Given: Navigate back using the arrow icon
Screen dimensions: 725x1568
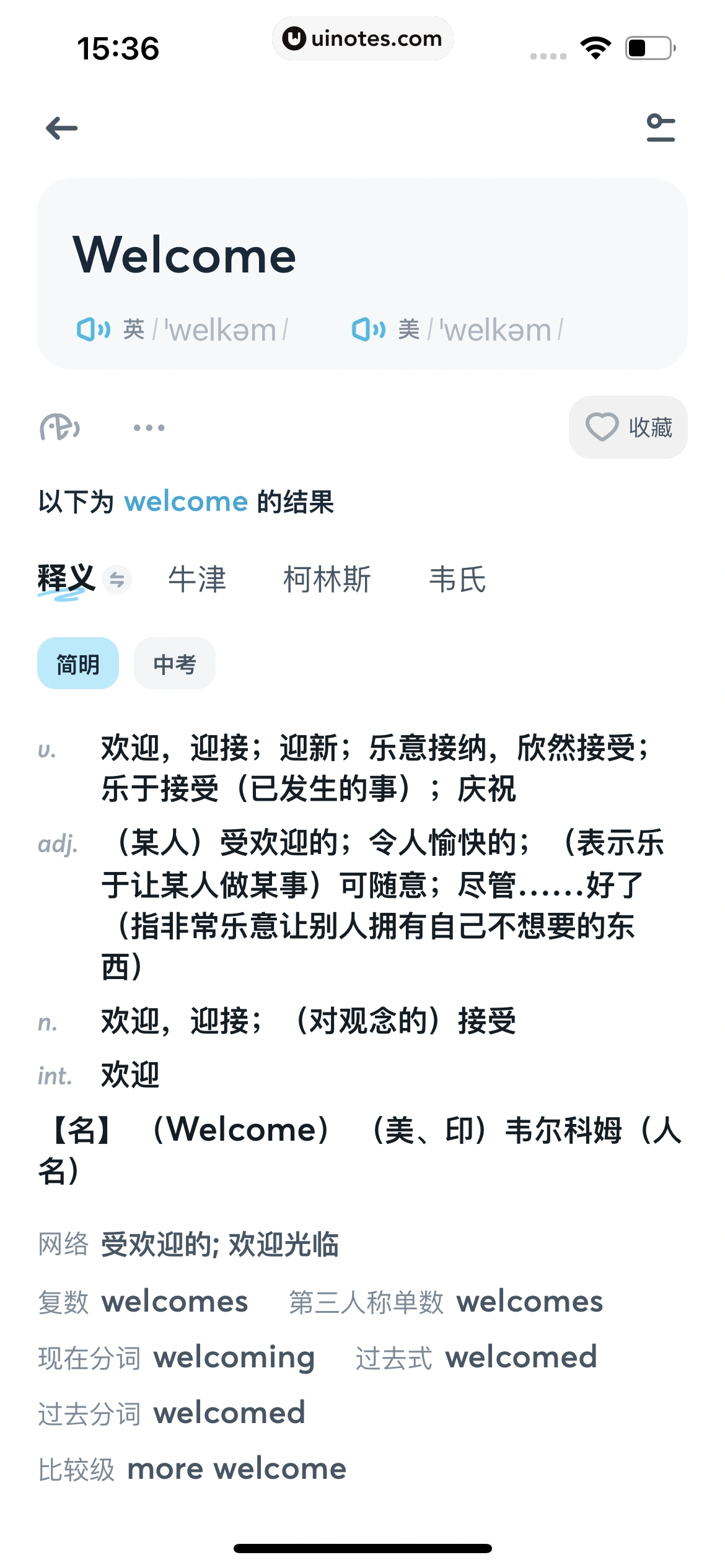Looking at the screenshot, I should point(63,128).
